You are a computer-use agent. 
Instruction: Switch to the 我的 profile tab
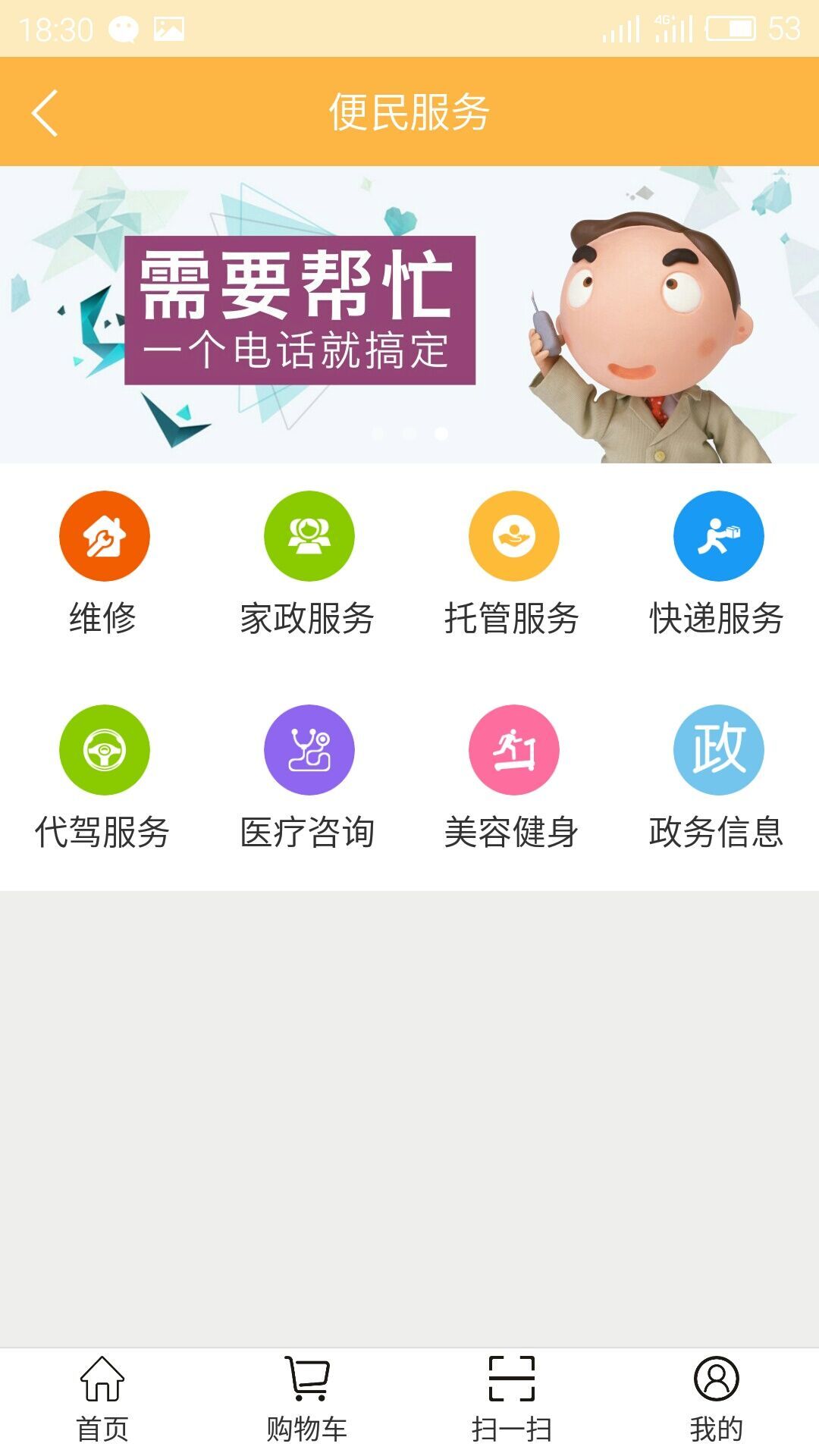[x=717, y=1400]
